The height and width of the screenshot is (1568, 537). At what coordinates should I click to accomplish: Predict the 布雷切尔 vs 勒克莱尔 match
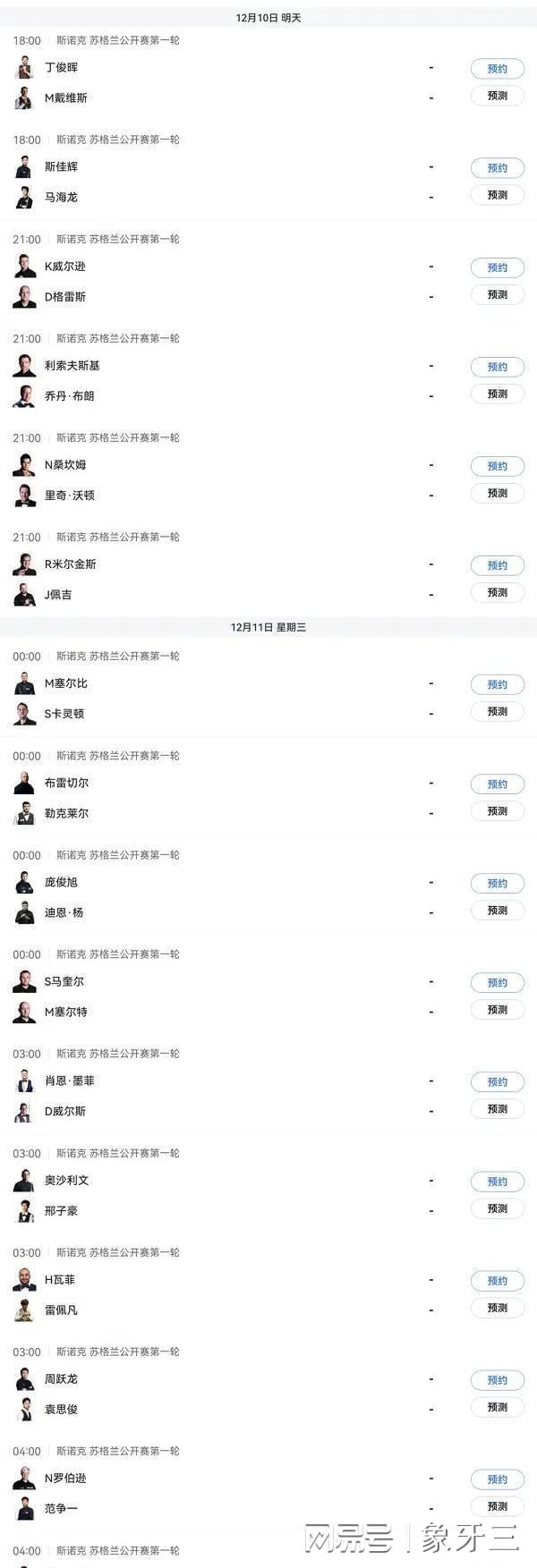(498, 811)
